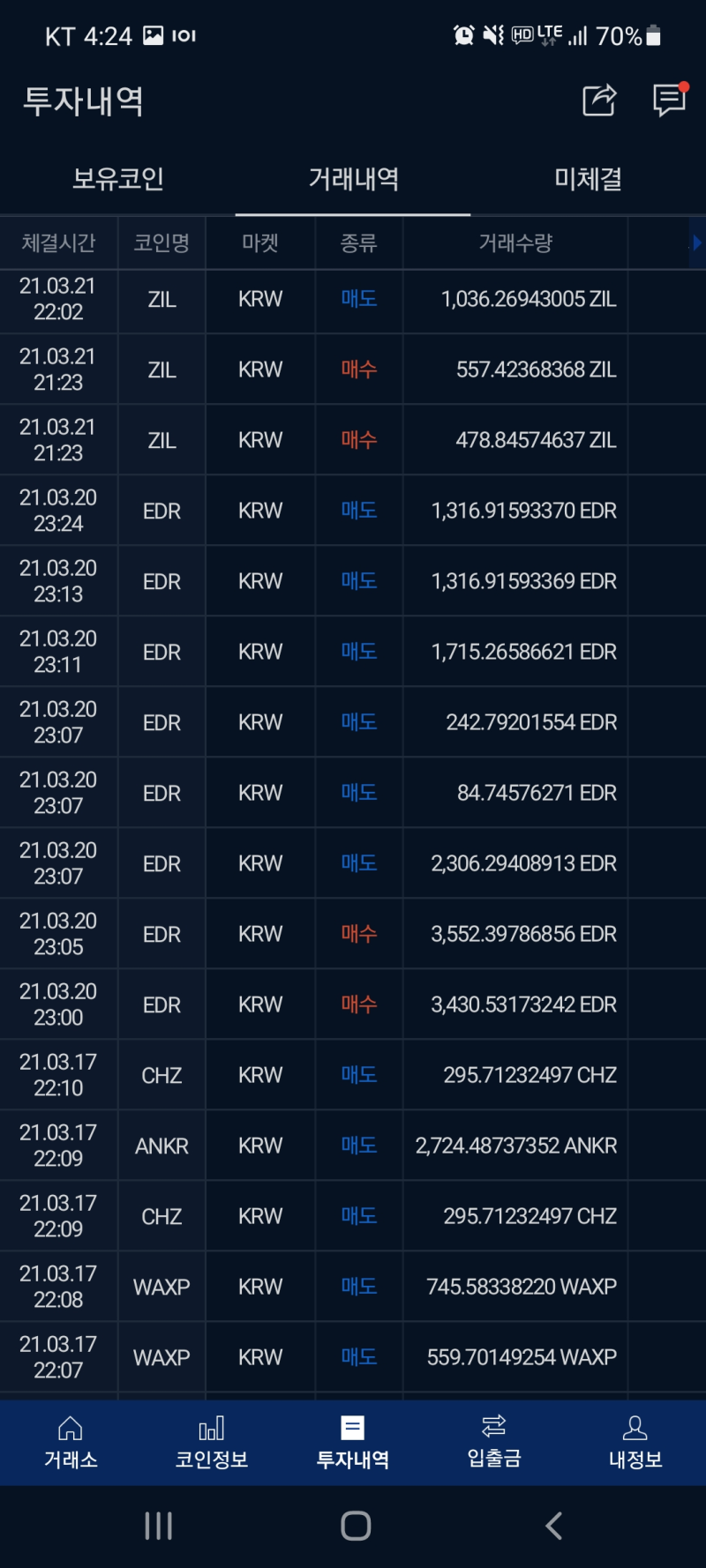Viewport: 706px width, 1568px height.
Task: Open the 입출금 section
Action: point(494,1443)
